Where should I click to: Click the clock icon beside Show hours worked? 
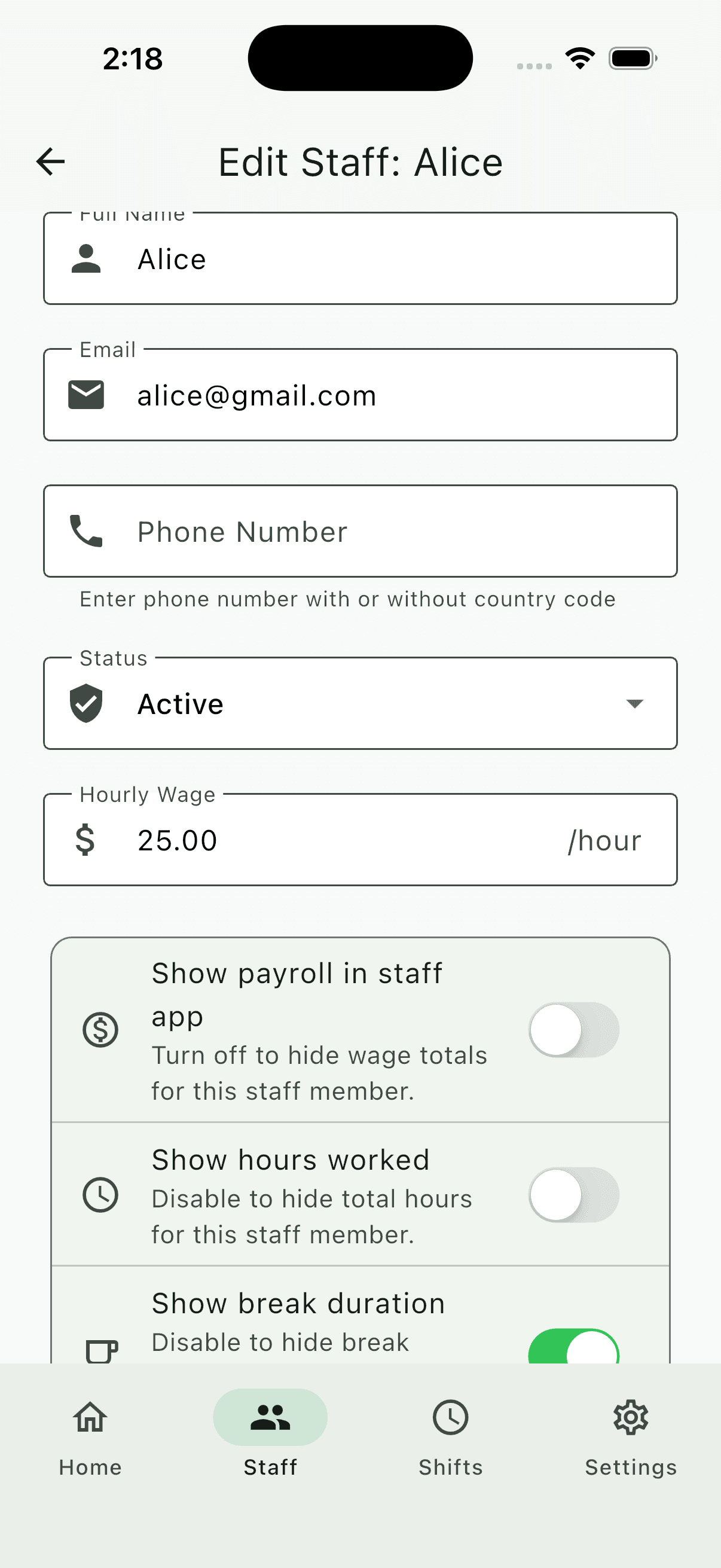101,1195
